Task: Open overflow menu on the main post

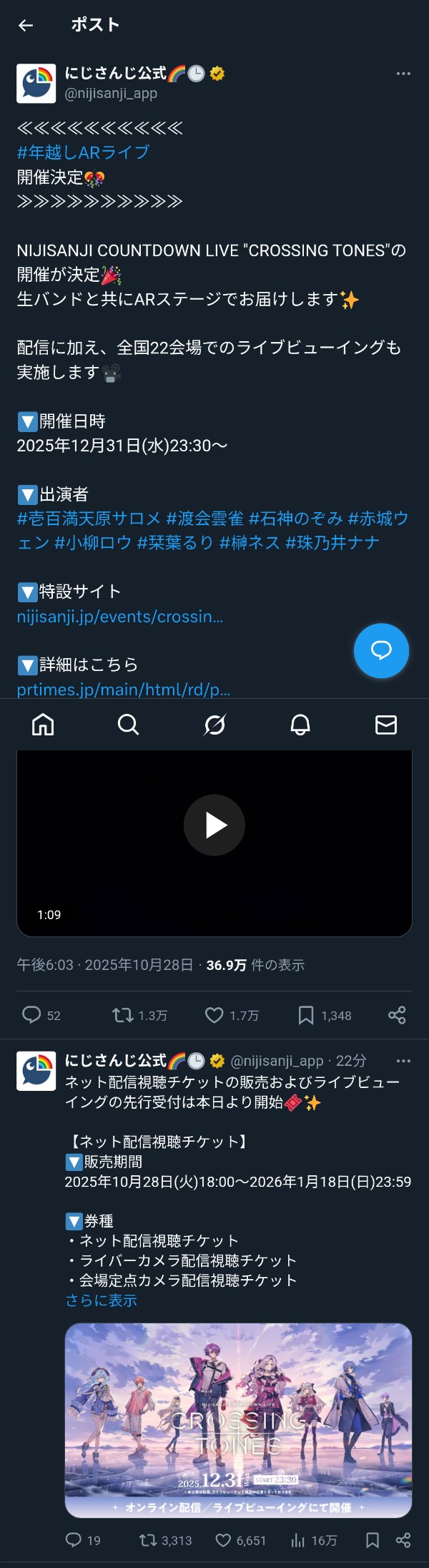Action: point(403,74)
